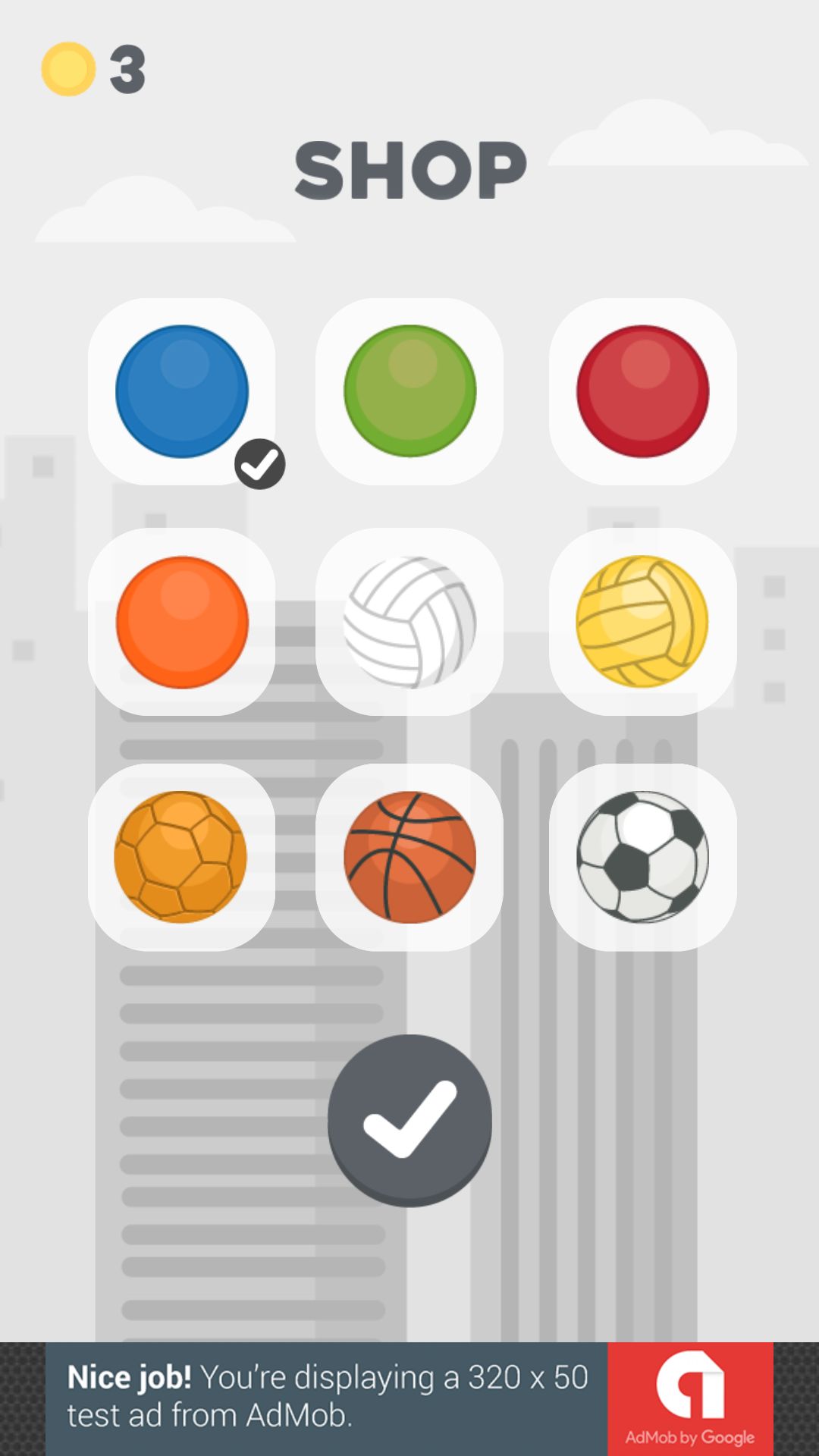The height and width of the screenshot is (1456, 819).
Task: Select the orange hexagon-pattern ball
Action: coord(181,857)
